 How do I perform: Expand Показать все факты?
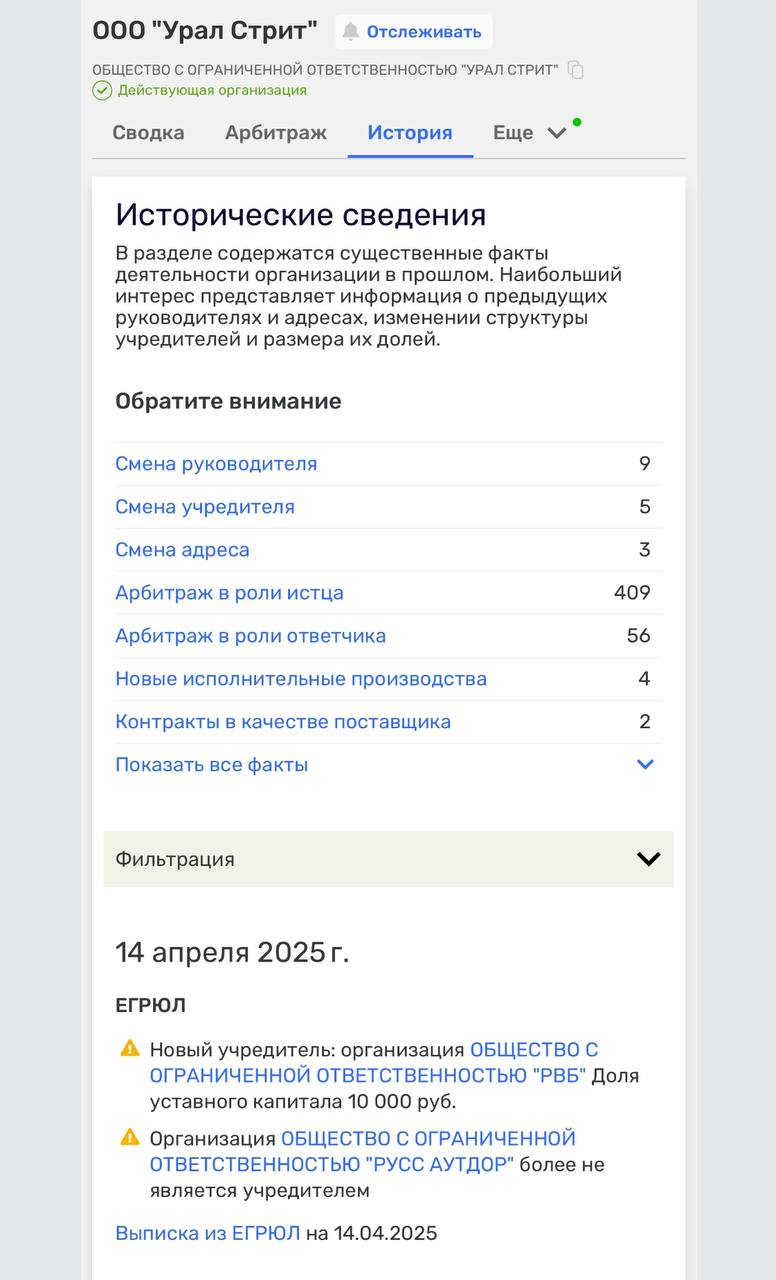(x=212, y=765)
